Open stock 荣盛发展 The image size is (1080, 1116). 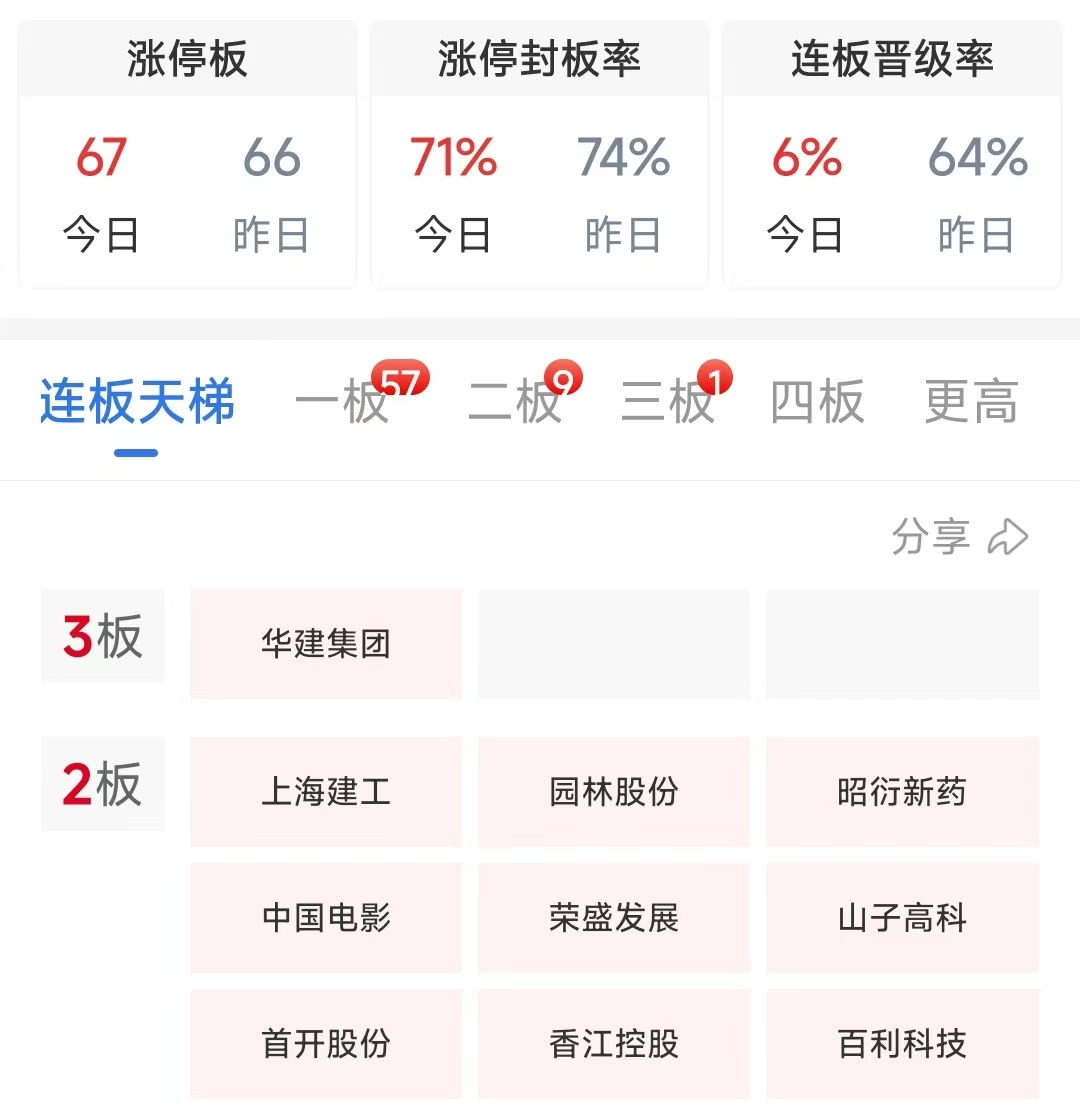614,918
